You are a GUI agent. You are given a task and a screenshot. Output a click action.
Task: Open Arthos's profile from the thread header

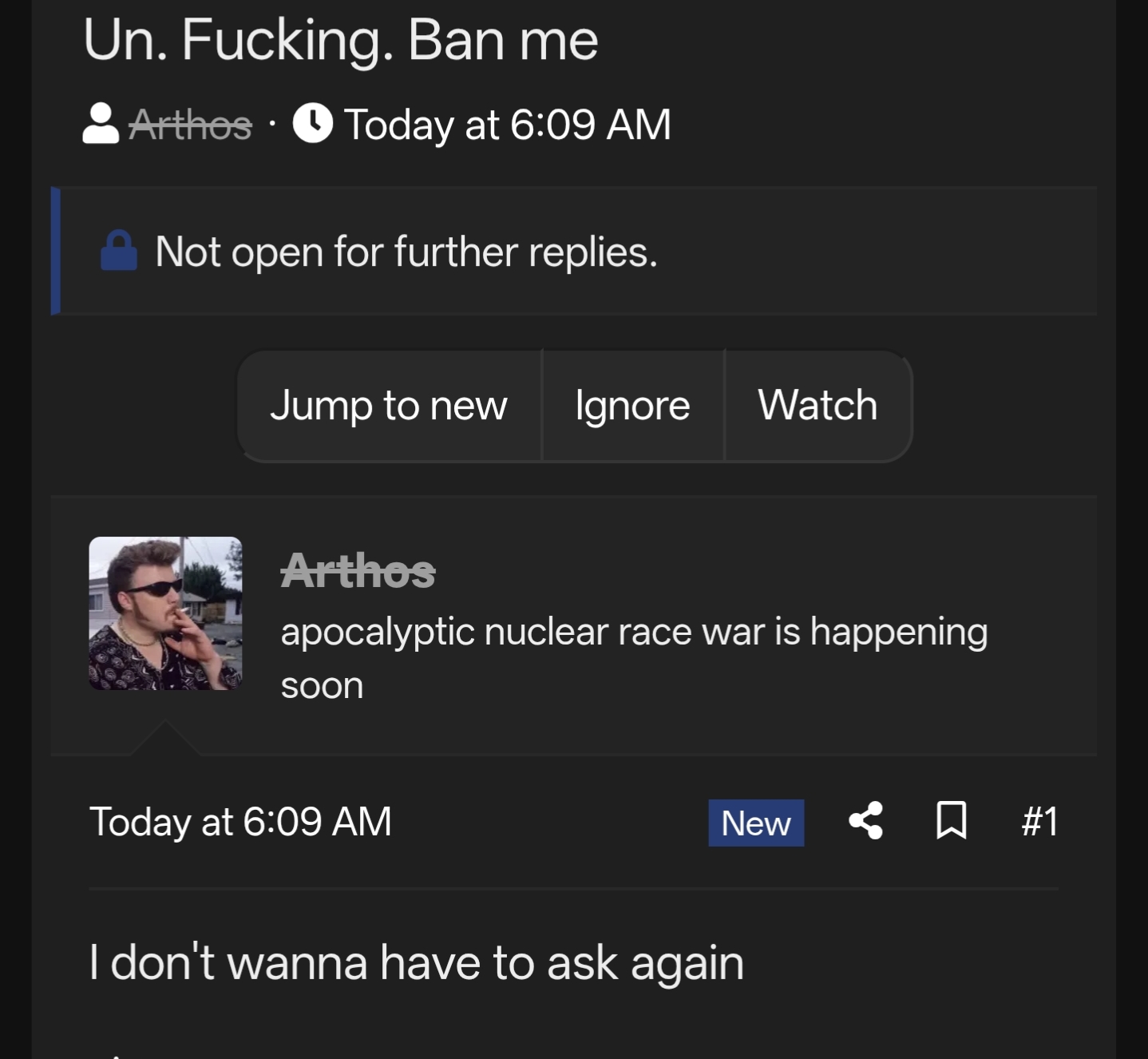pyautogui.click(x=190, y=125)
